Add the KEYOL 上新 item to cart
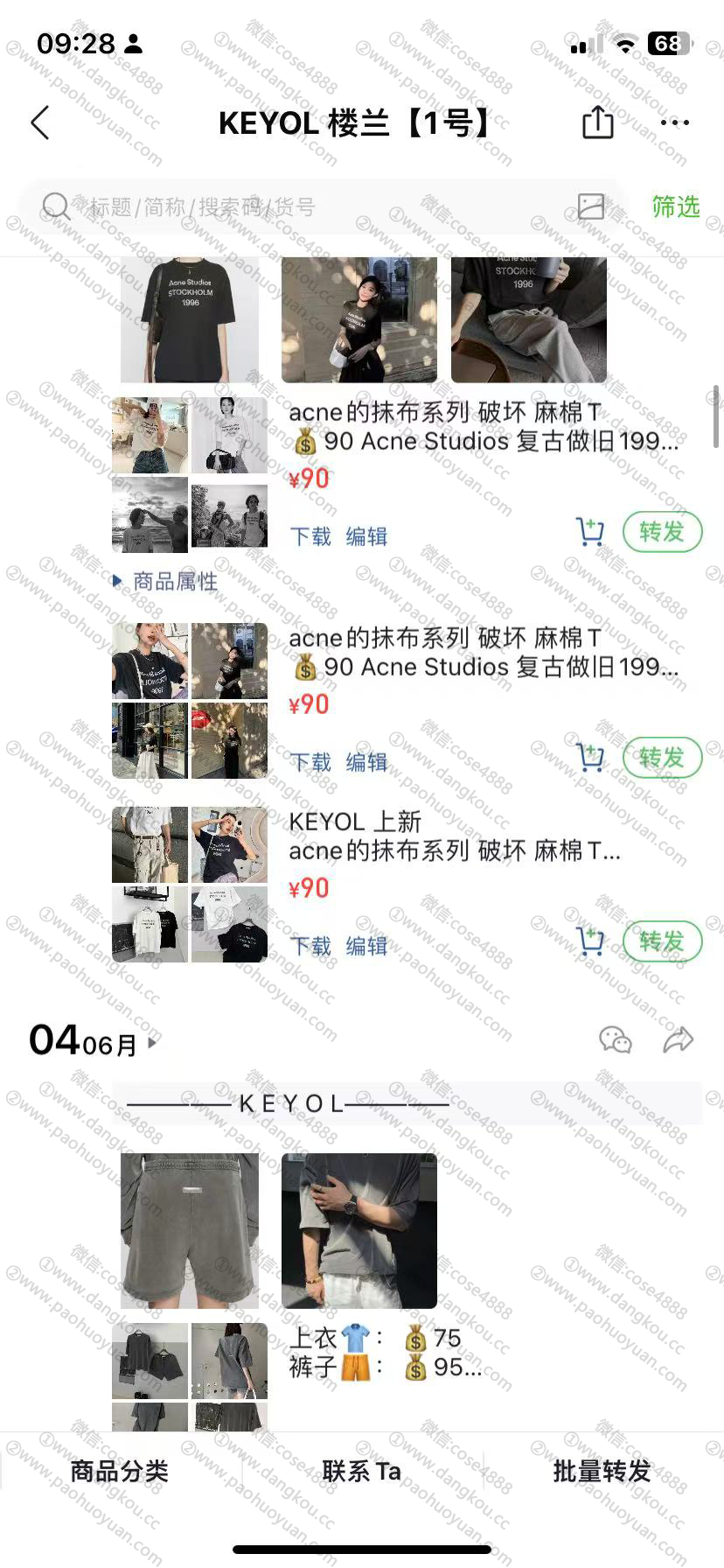Viewport: 724px width, 1568px height. click(590, 941)
